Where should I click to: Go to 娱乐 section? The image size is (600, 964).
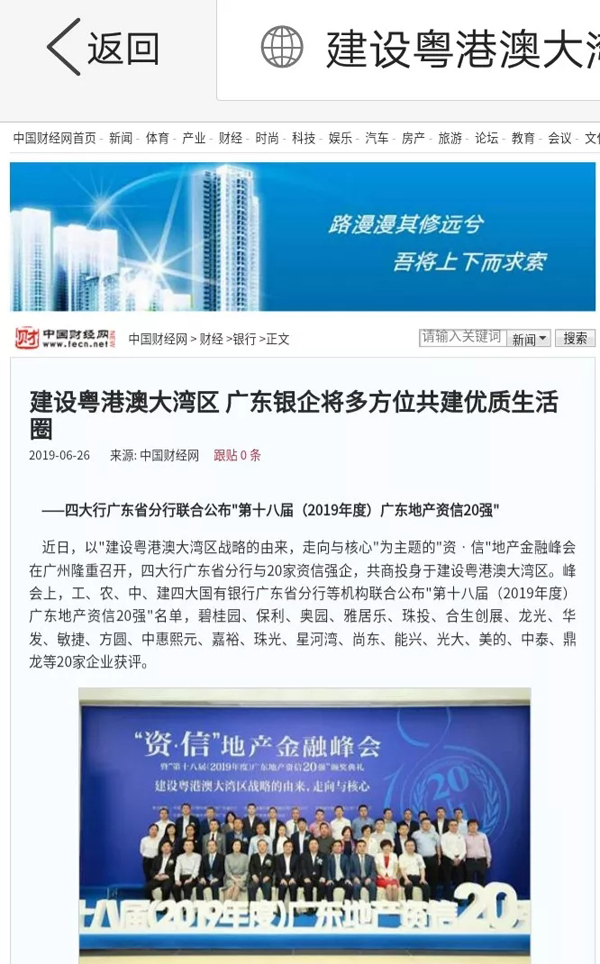click(x=340, y=139)
